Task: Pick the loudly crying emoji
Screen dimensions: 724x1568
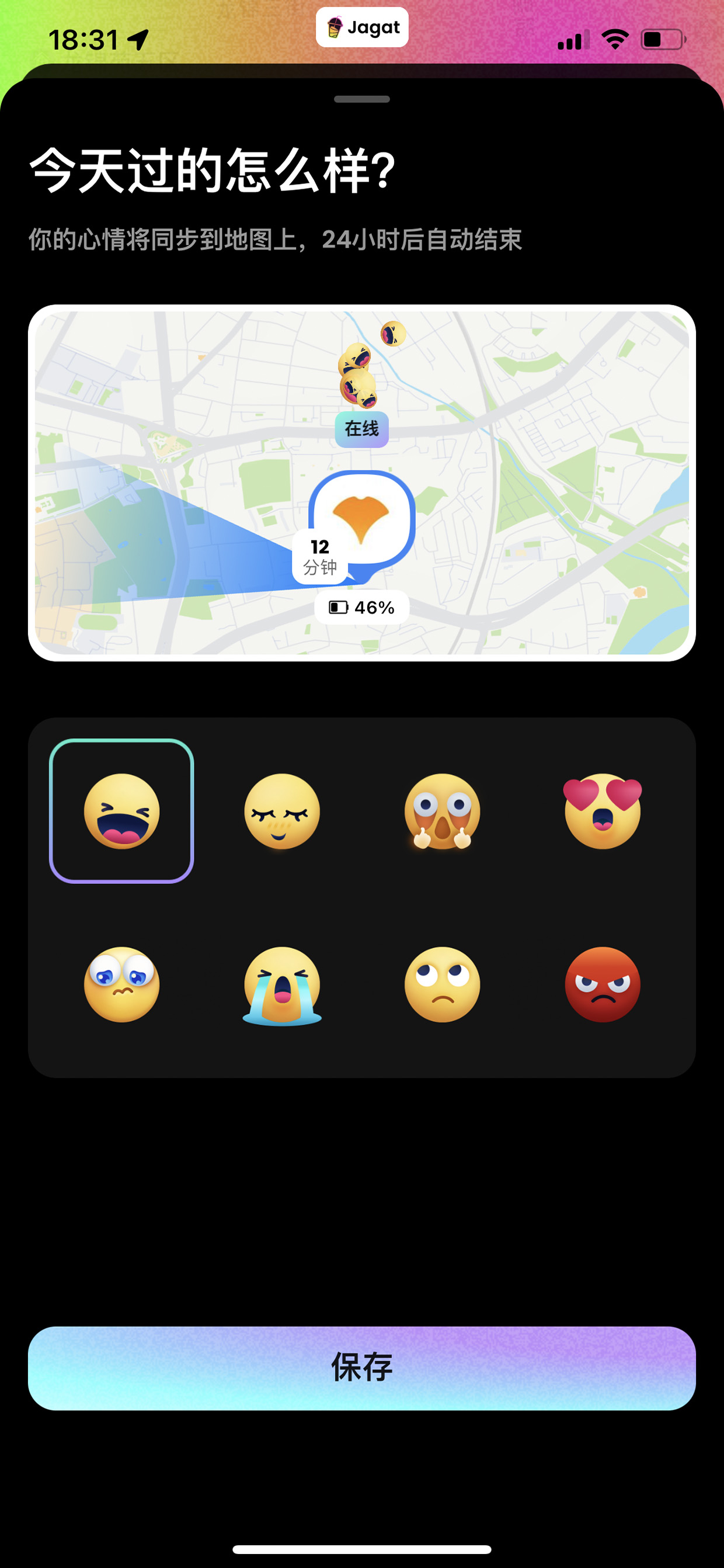Action: click(281, 986)
